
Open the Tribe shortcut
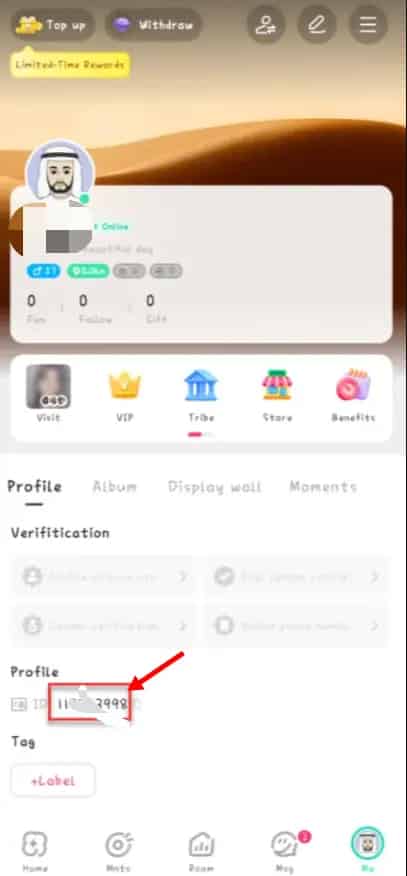click(x=201, y=393)
